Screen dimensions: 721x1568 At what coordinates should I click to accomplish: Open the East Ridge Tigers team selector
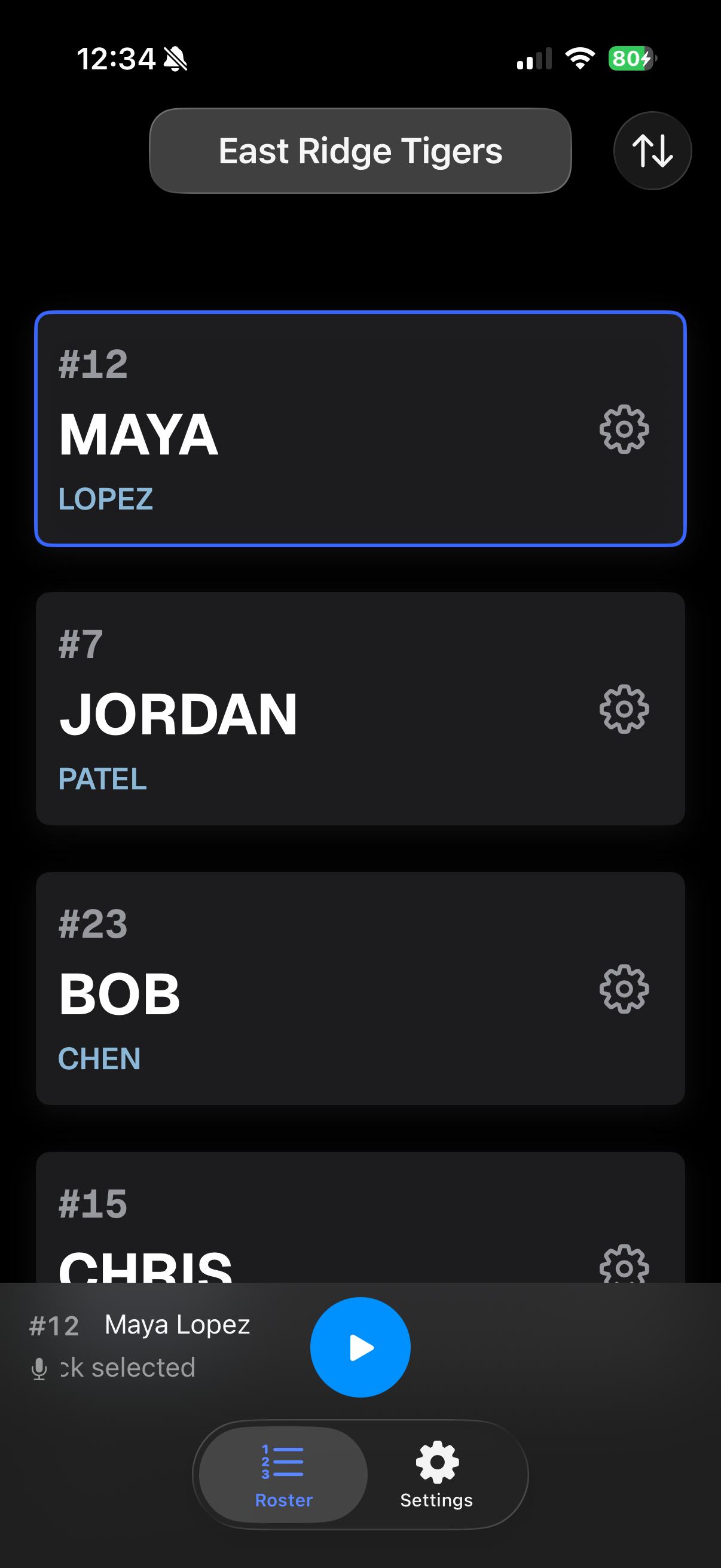(360, 151)
